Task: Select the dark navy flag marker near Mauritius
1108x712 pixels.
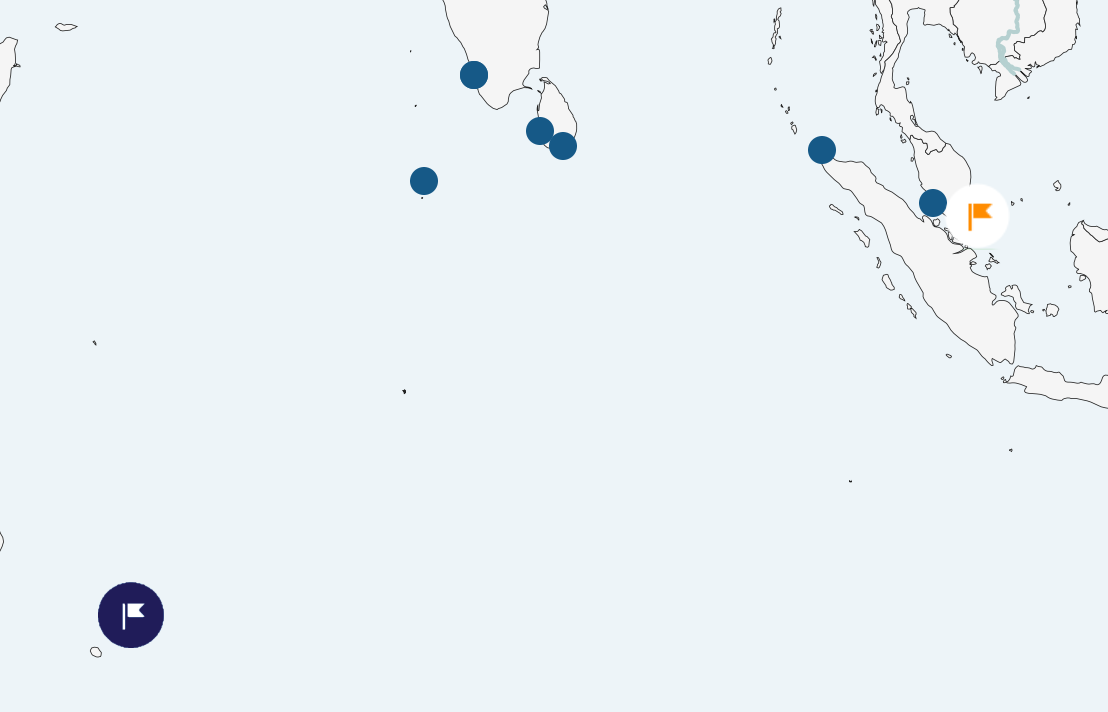Action: (131, 615)
